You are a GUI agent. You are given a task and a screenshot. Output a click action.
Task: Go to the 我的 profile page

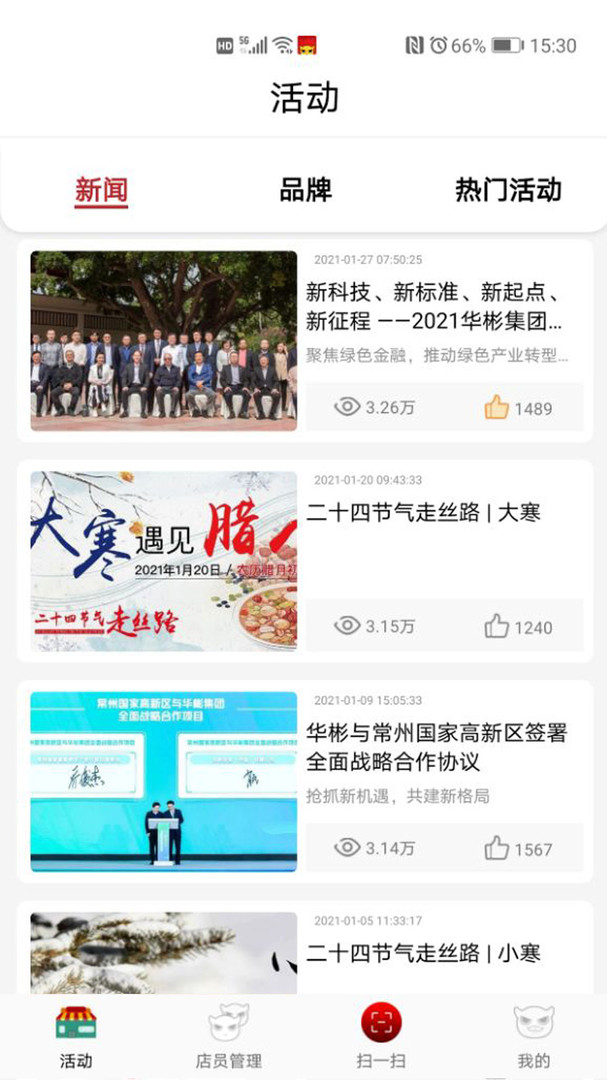coord(533,1036)
